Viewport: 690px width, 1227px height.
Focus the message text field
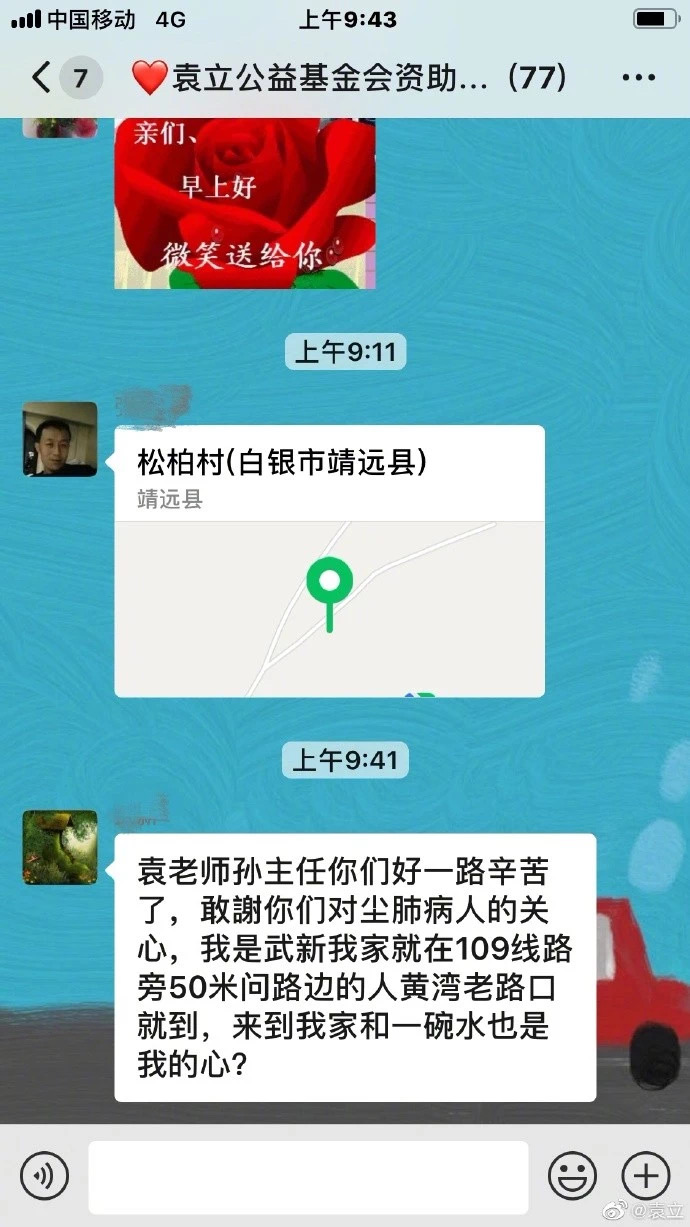[308, 1176]
